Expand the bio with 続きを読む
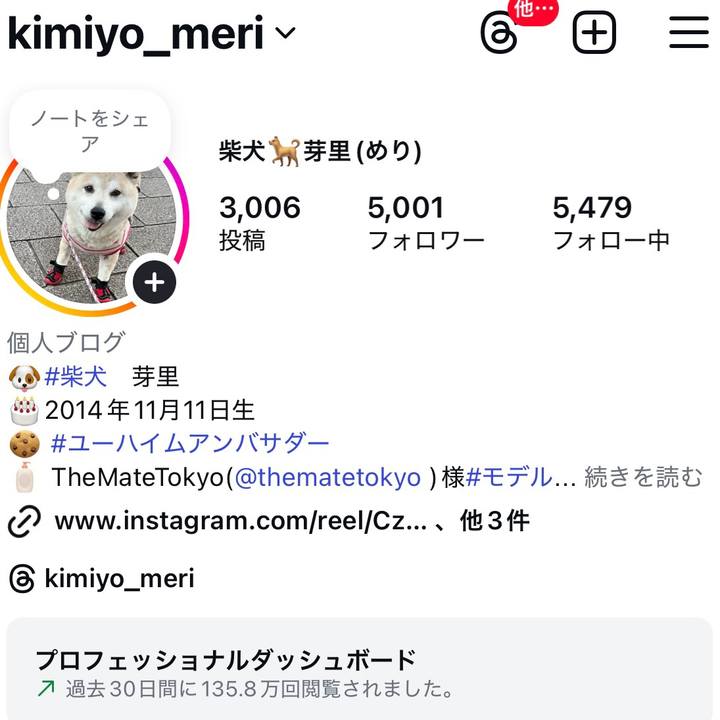Screen dimensions: 720x720 (643, 477)
